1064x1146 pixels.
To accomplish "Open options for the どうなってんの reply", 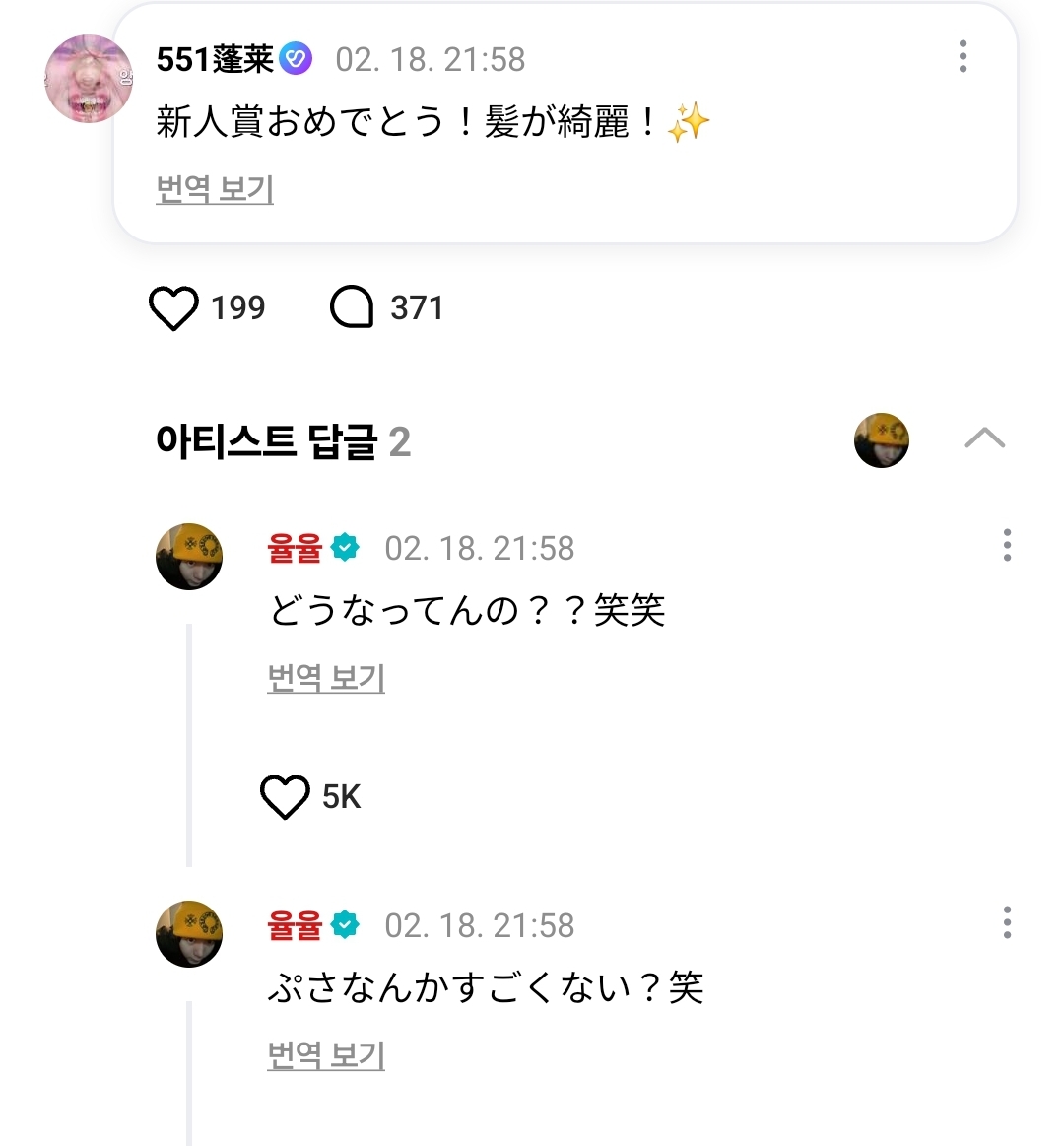I will point(1006,545).
